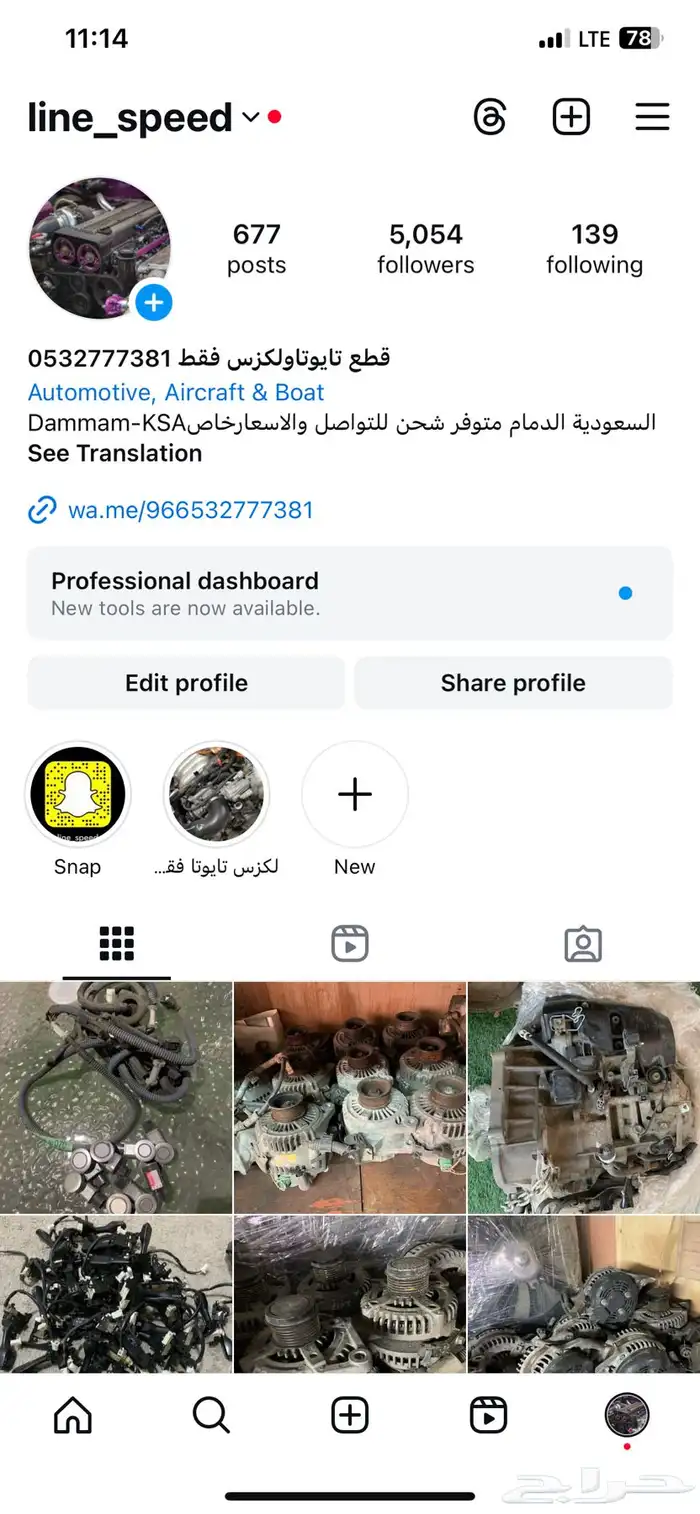Tap Share profile
The width and height of the screenshot is (700, 1514).
click(x=513, y=683)
